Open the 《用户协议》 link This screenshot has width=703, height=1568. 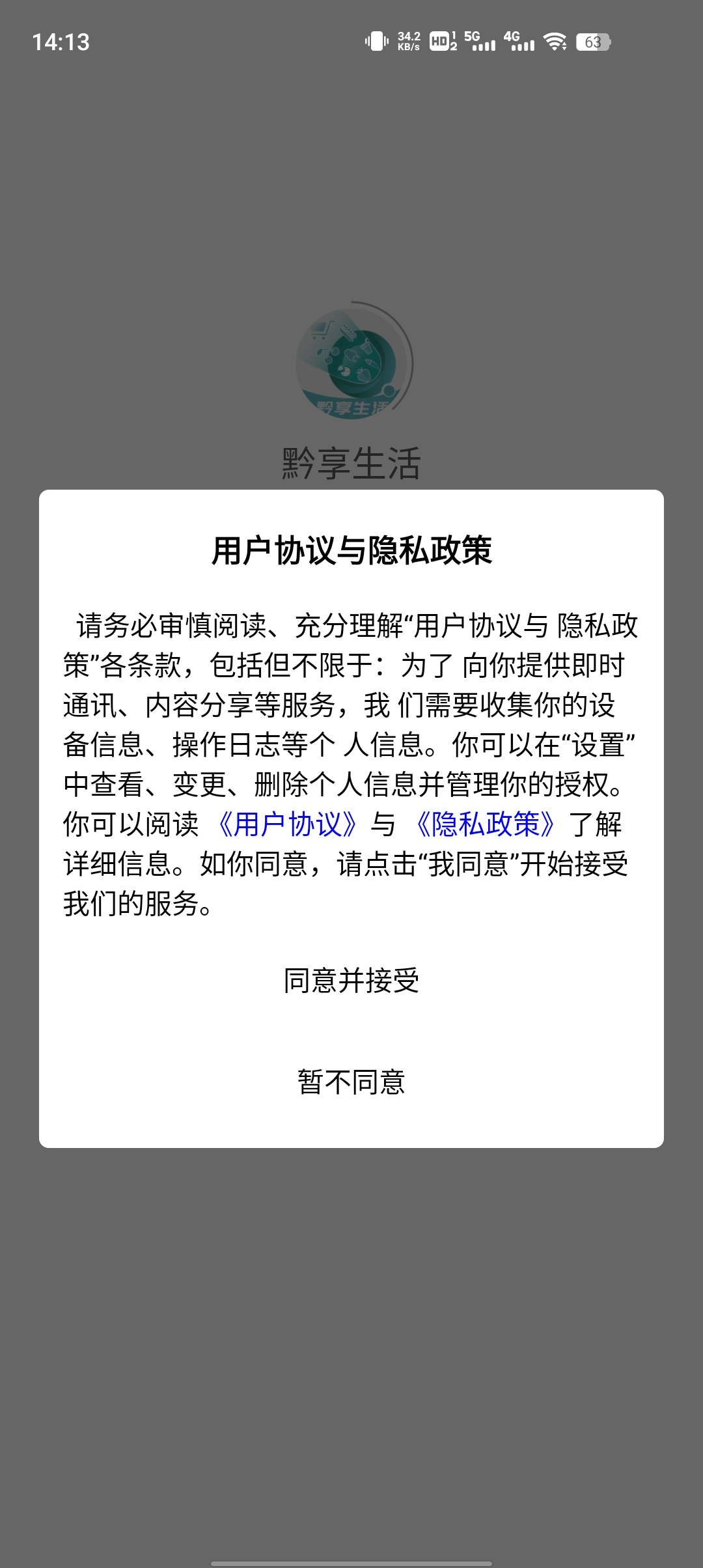click(287, 824)
